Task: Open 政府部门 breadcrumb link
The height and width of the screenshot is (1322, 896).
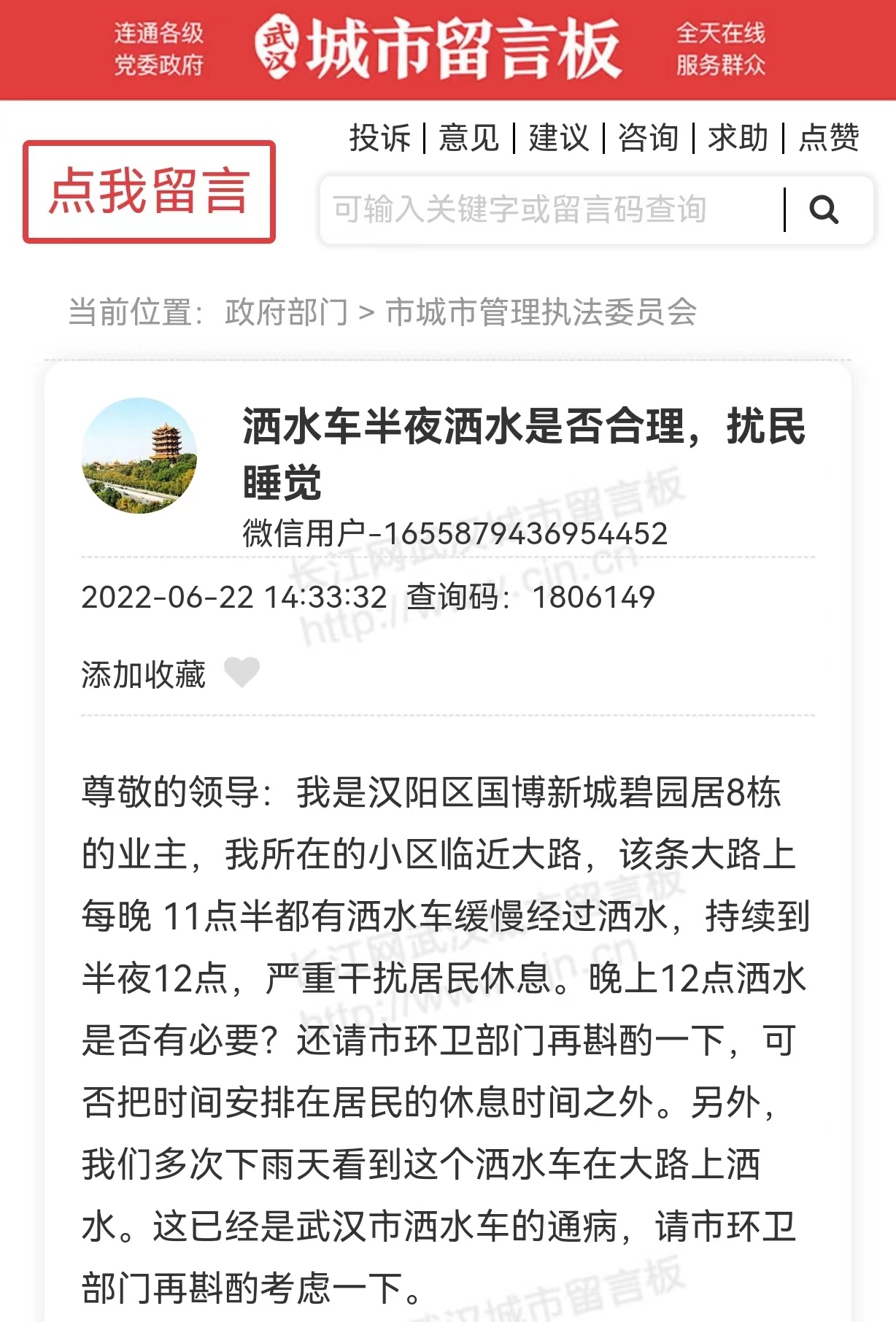Action: coord(286,312)
